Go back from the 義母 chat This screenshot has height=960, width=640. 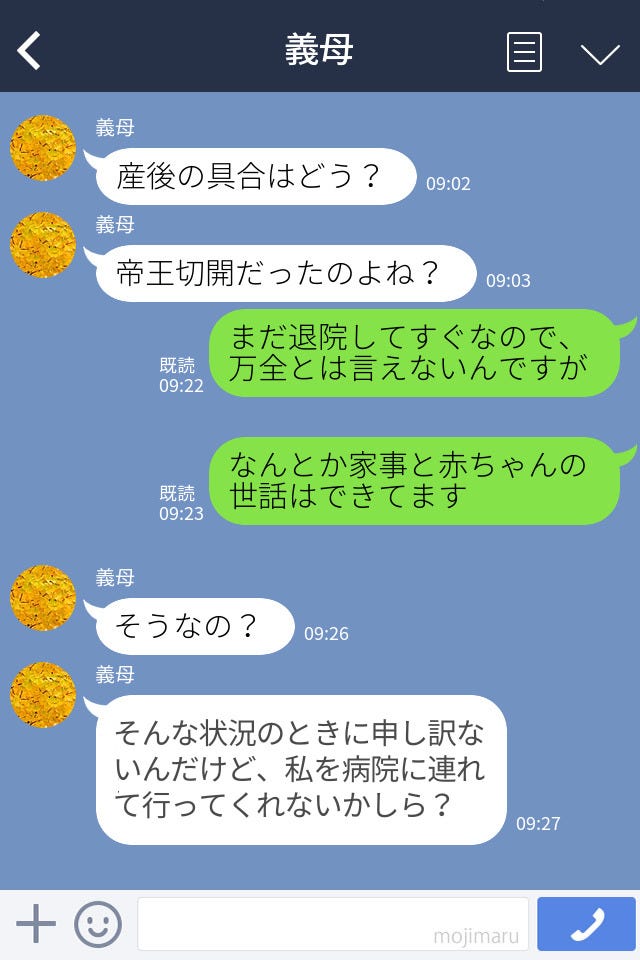(30, 51)
